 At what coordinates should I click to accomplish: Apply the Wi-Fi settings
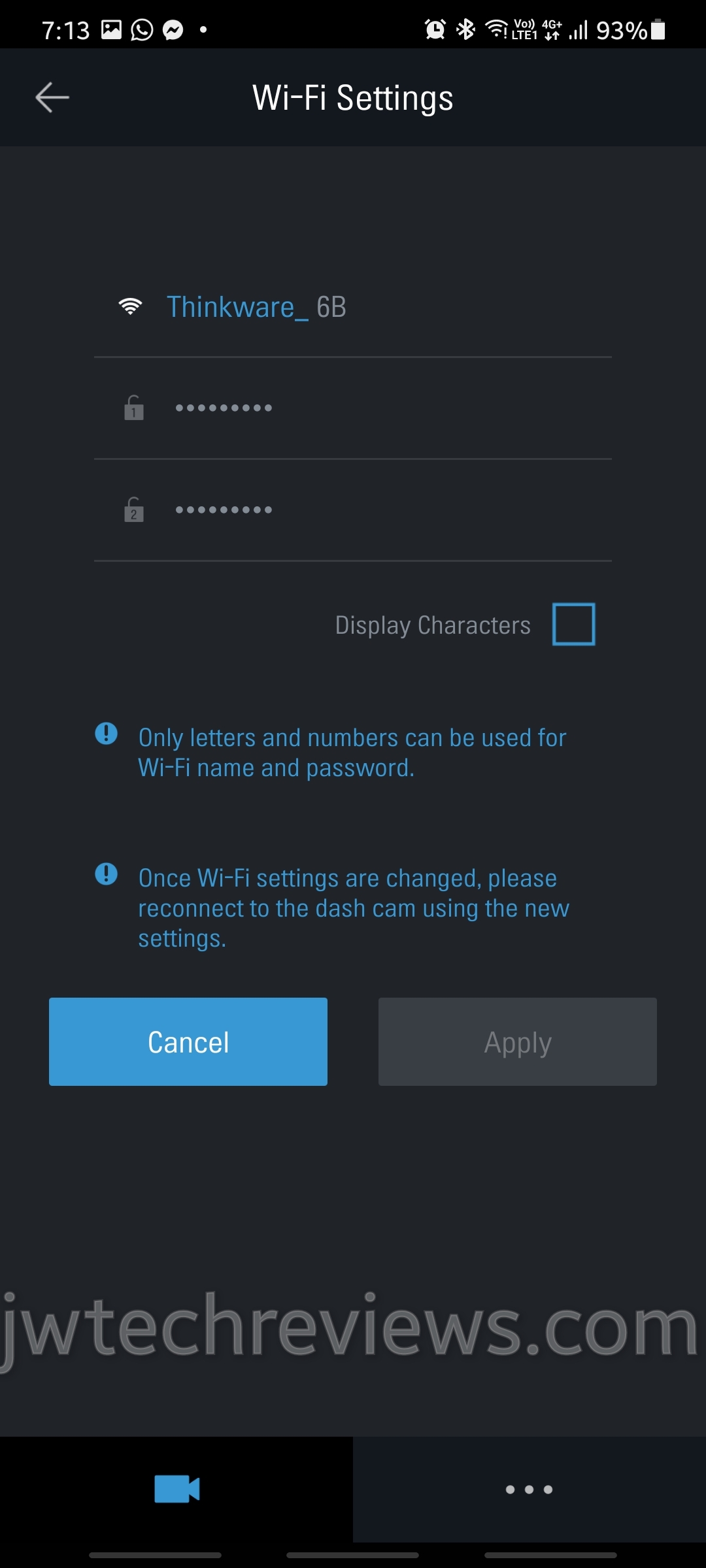517,1042
